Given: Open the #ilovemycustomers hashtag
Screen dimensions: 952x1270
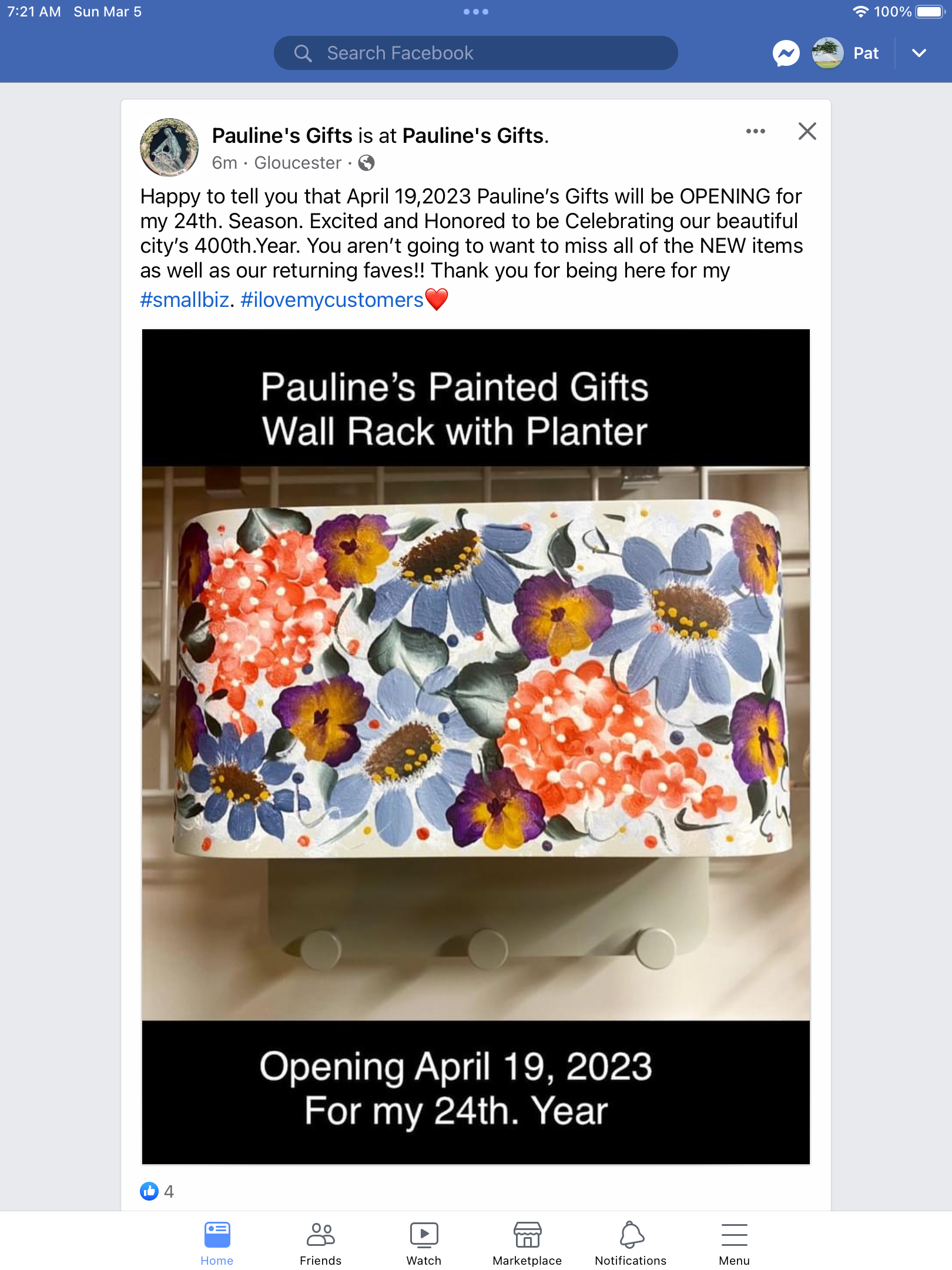Looking at the screenshot, I should point(331,300).
